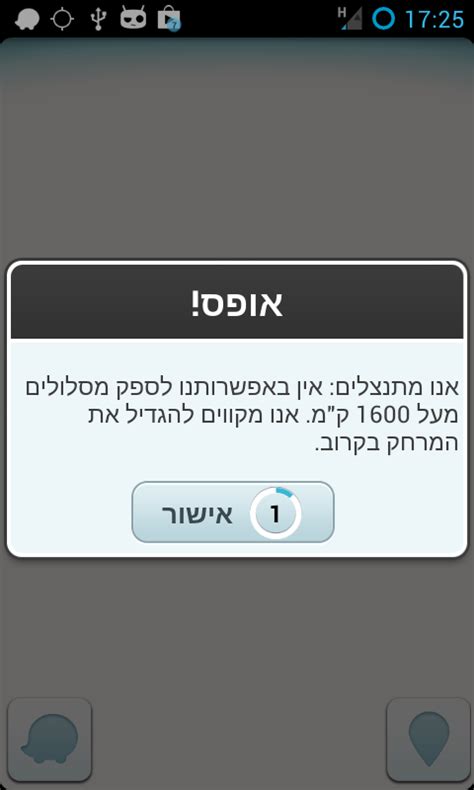Confirm the dialog with the אישור button
This screenshot has width=474, height=790.
tap(233, 512)
